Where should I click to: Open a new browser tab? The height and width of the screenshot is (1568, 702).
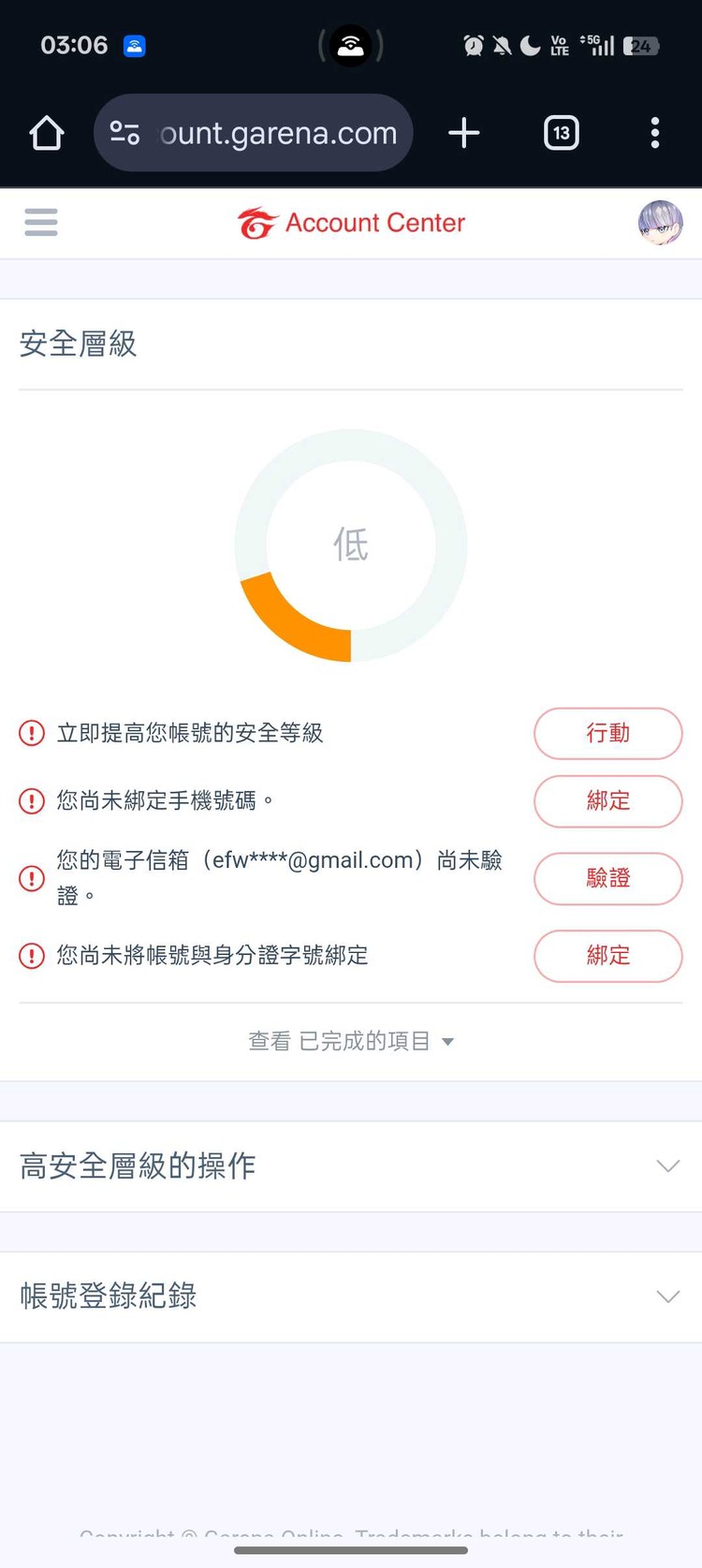464,133
